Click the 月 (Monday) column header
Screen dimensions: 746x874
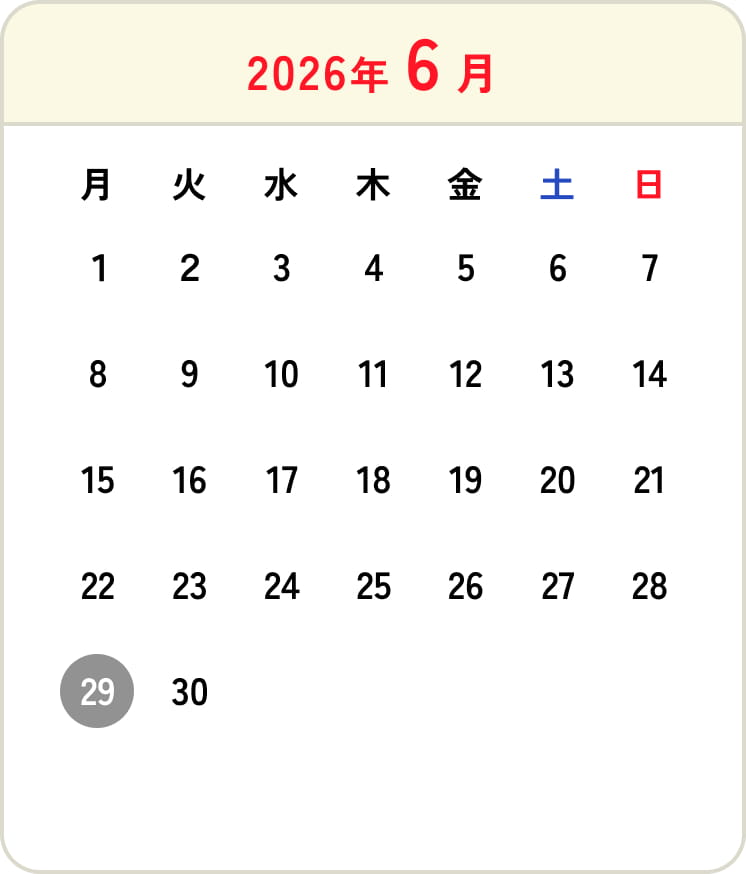pos(98,186)
